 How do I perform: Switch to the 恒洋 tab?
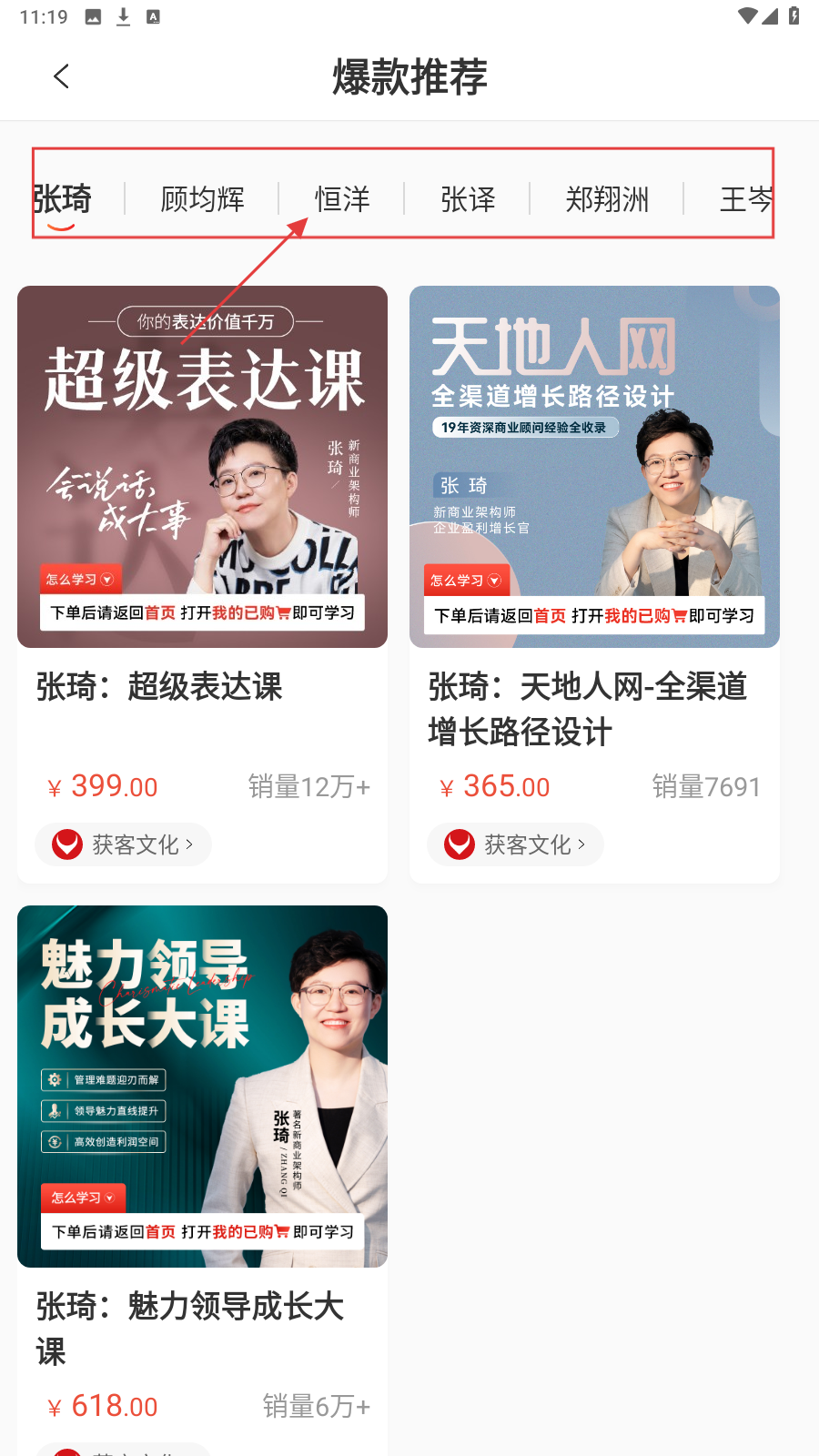pos(342,199)
